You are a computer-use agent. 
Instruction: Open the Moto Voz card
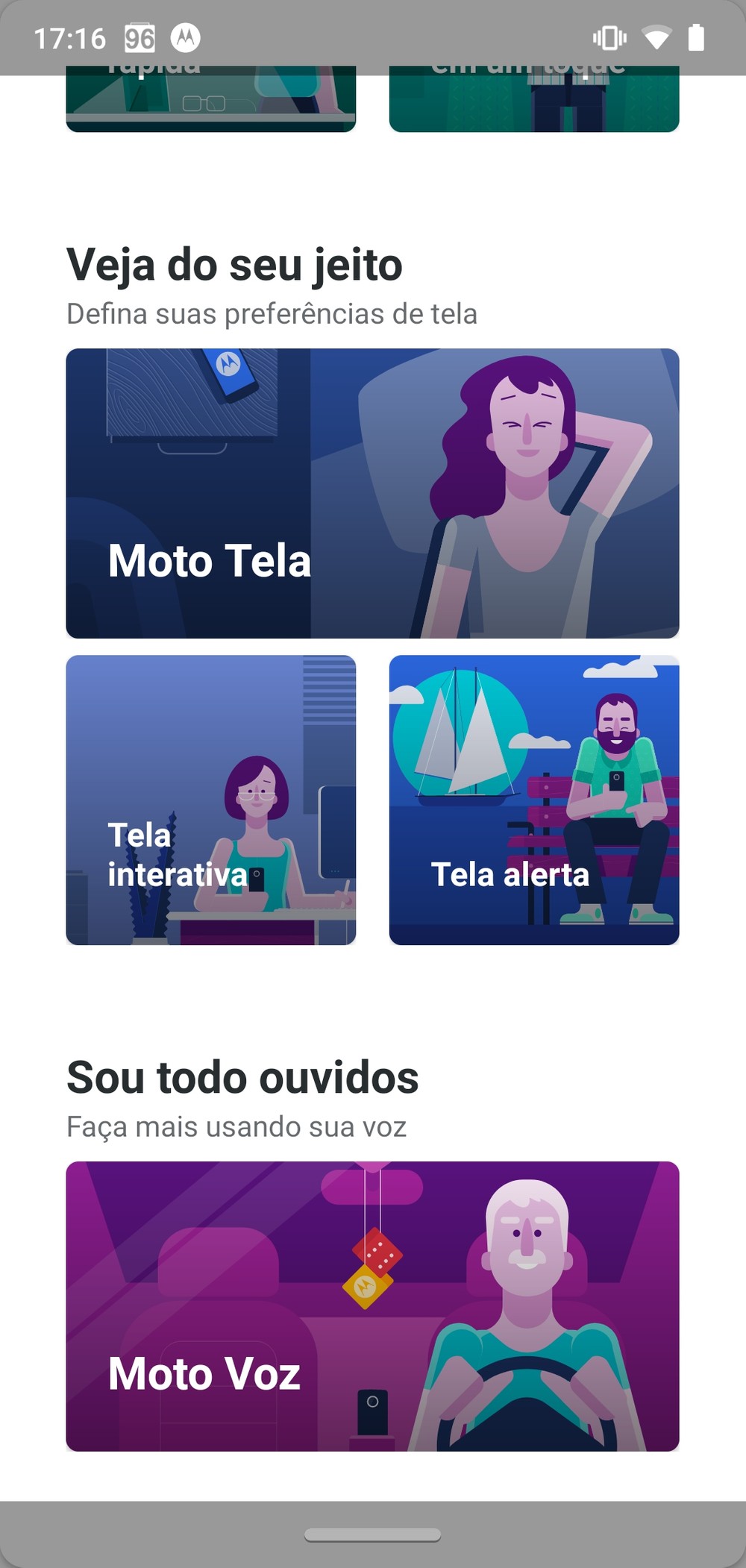coord(372,1306)
